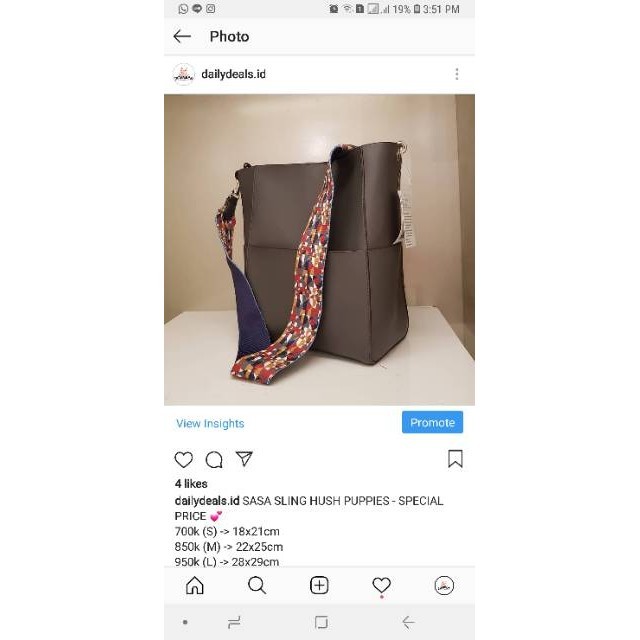Tap View Insights link

pyautogui.click(x=210, y=423)
